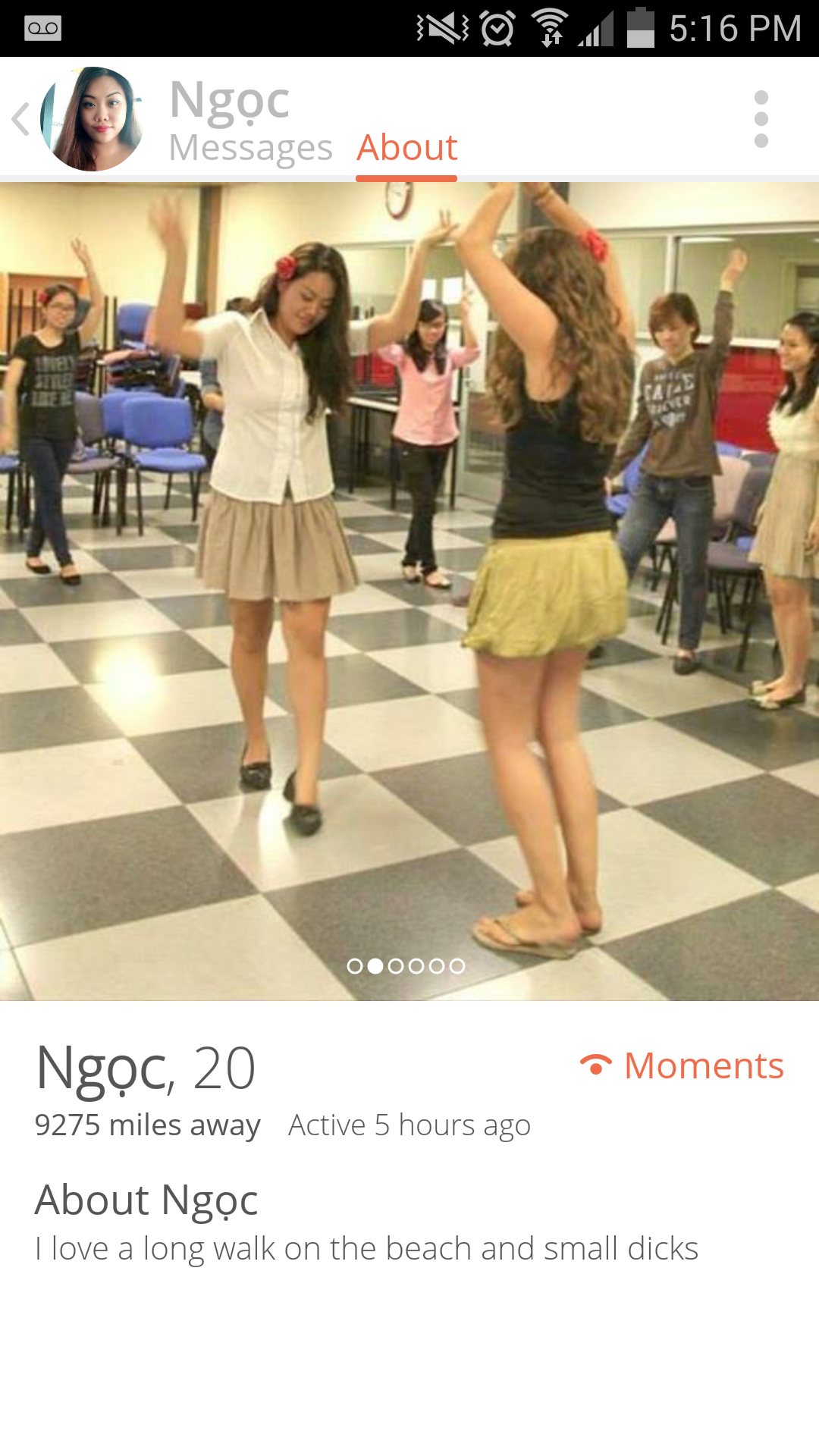Switch to the Messages tab
The height and width of the screenshot is (1456, 819).
[250, 148]
